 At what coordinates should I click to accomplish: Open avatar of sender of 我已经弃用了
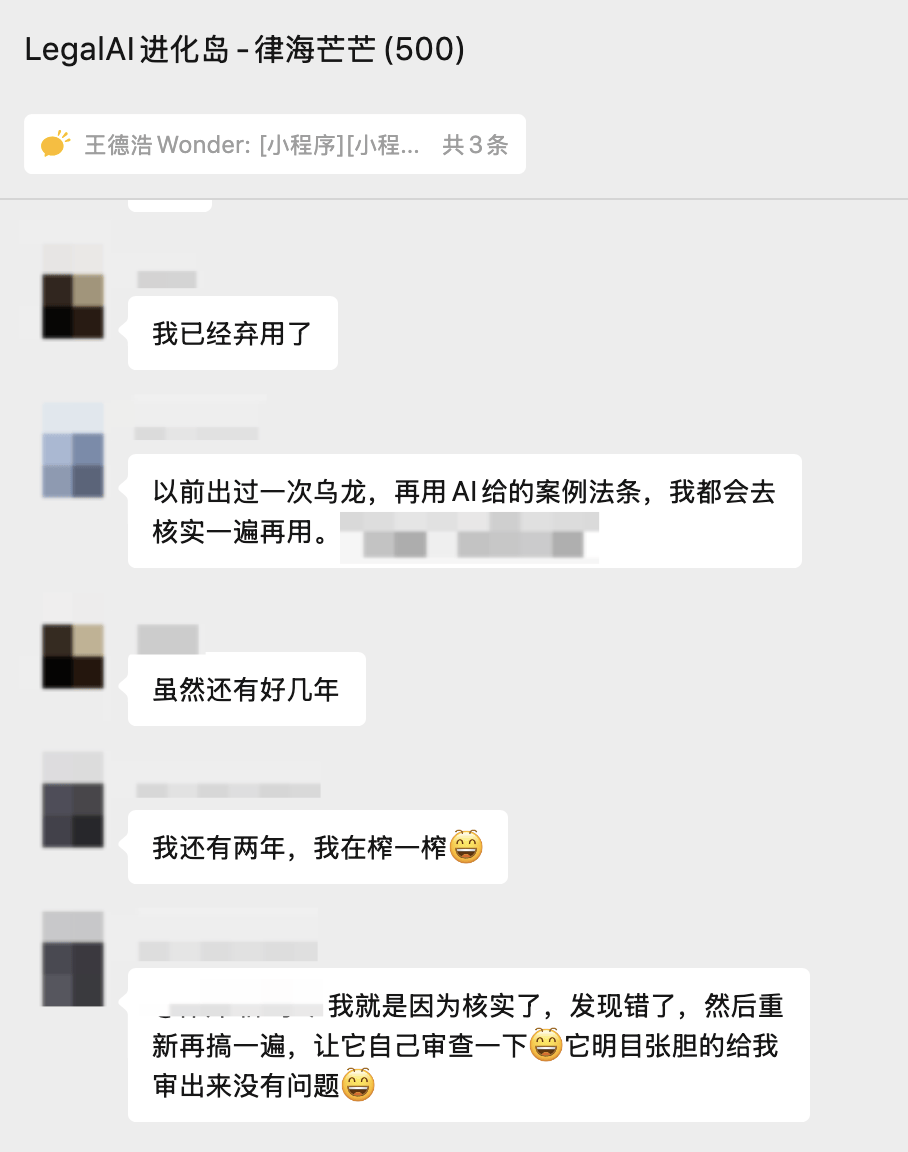point(73,292)
